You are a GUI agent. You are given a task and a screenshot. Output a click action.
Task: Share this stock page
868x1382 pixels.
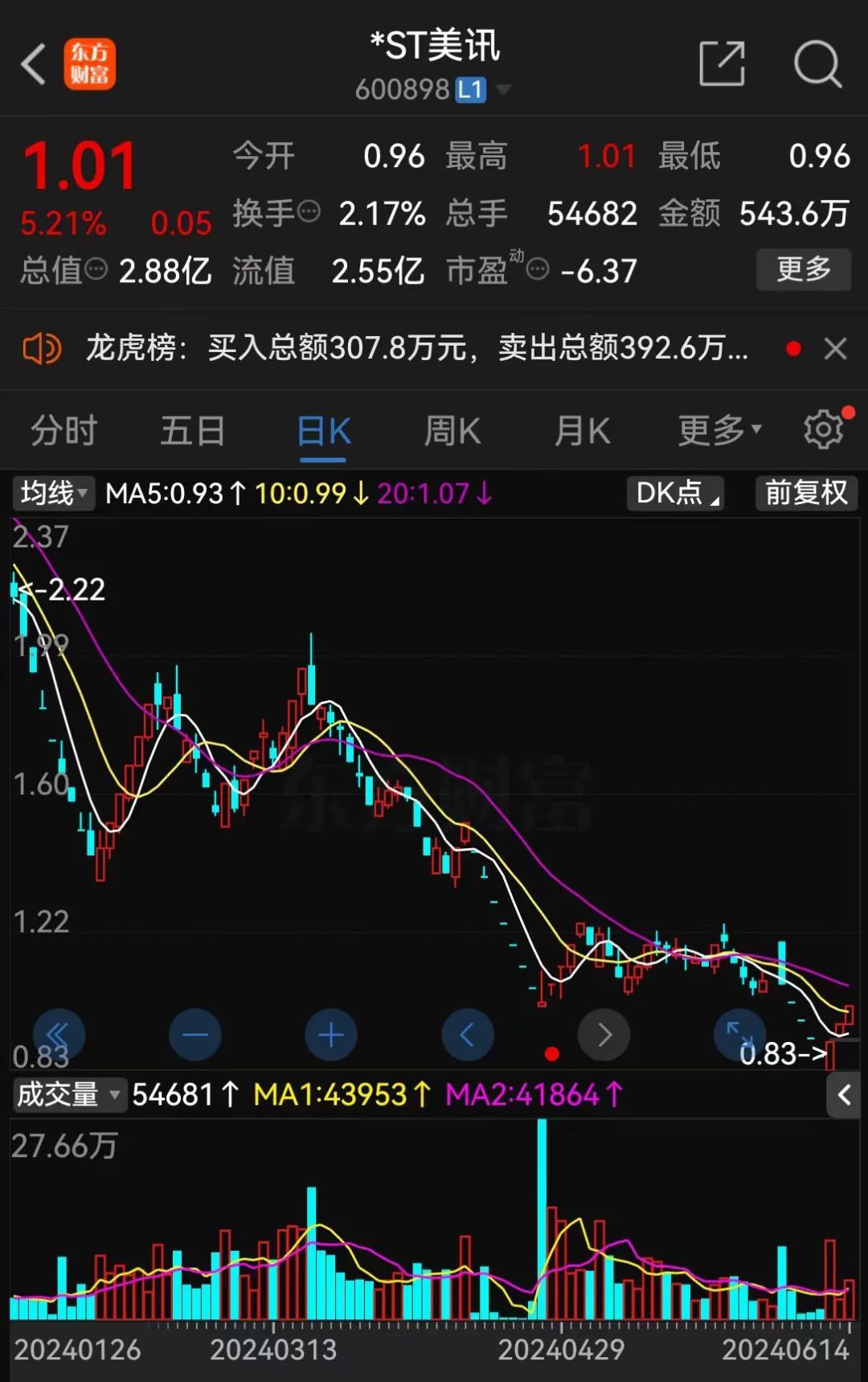click(x=721, y=64)
